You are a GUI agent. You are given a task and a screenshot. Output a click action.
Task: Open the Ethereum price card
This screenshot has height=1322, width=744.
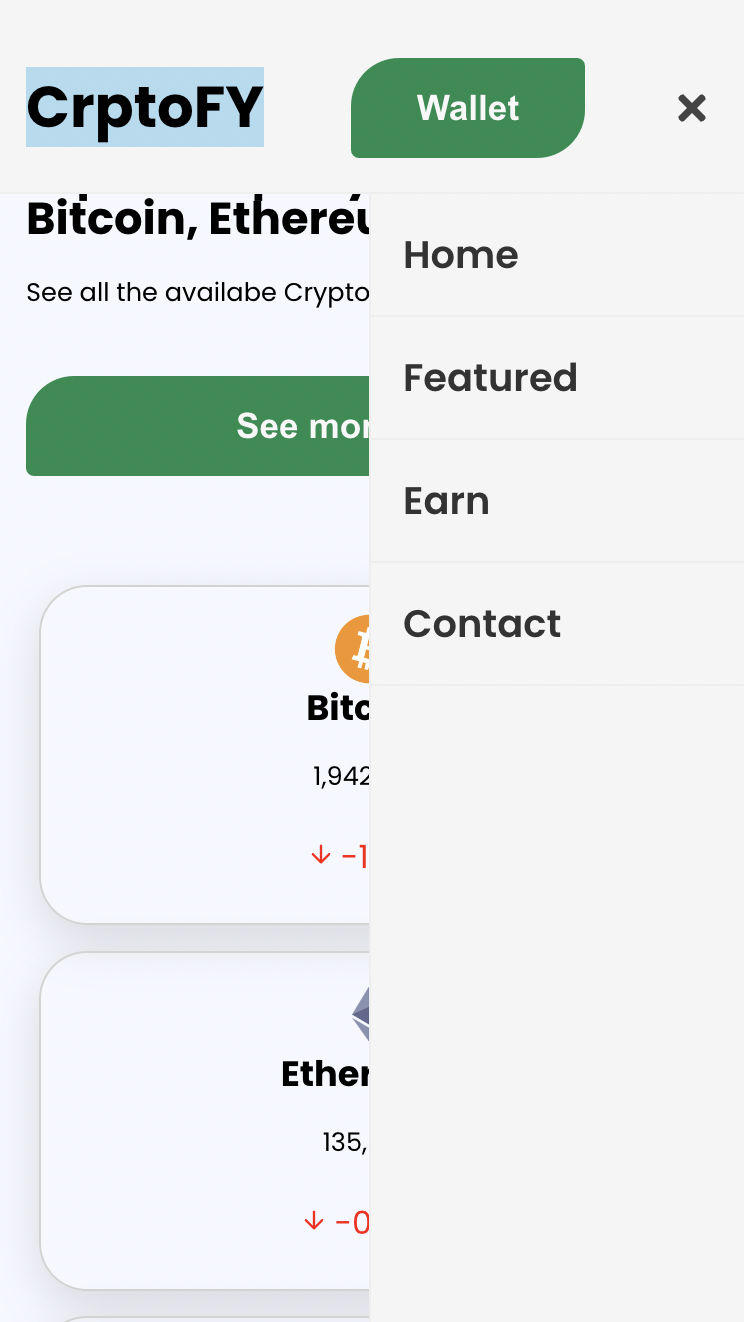[200, 1119]
